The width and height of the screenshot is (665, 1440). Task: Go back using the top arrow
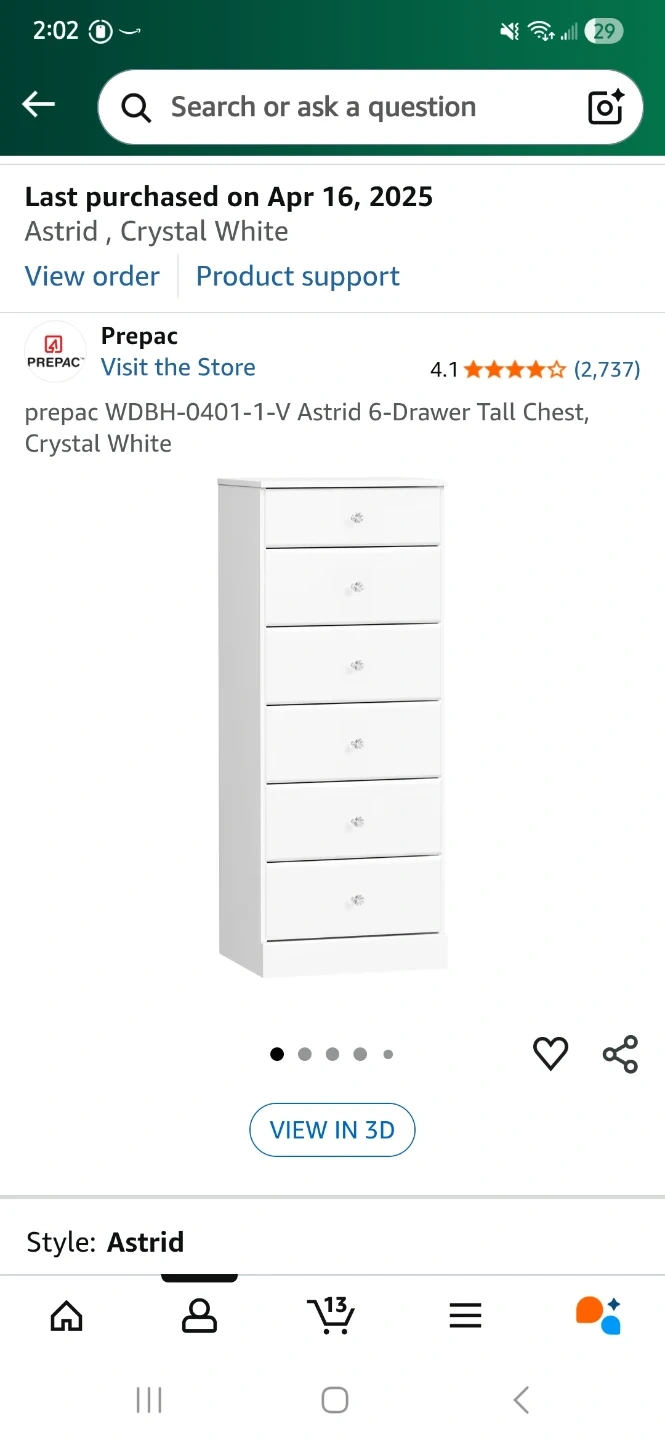[39, 104]
